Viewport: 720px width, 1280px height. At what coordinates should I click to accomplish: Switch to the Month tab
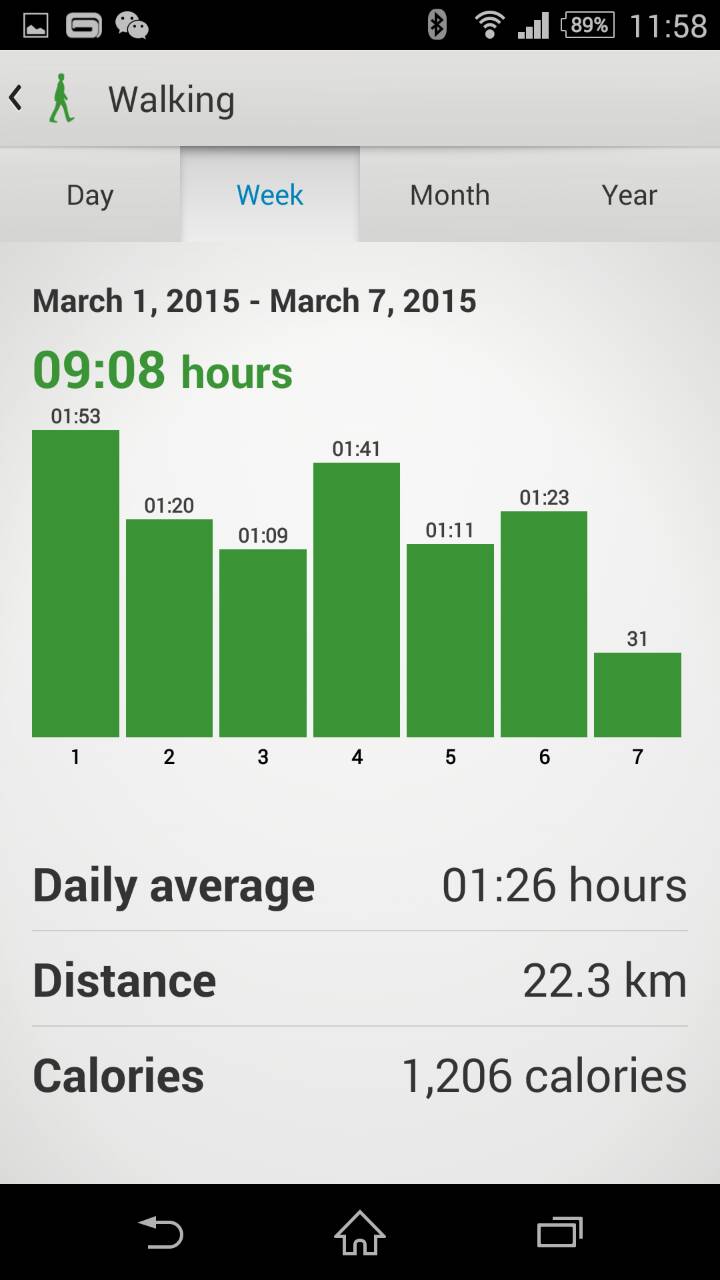450,195
